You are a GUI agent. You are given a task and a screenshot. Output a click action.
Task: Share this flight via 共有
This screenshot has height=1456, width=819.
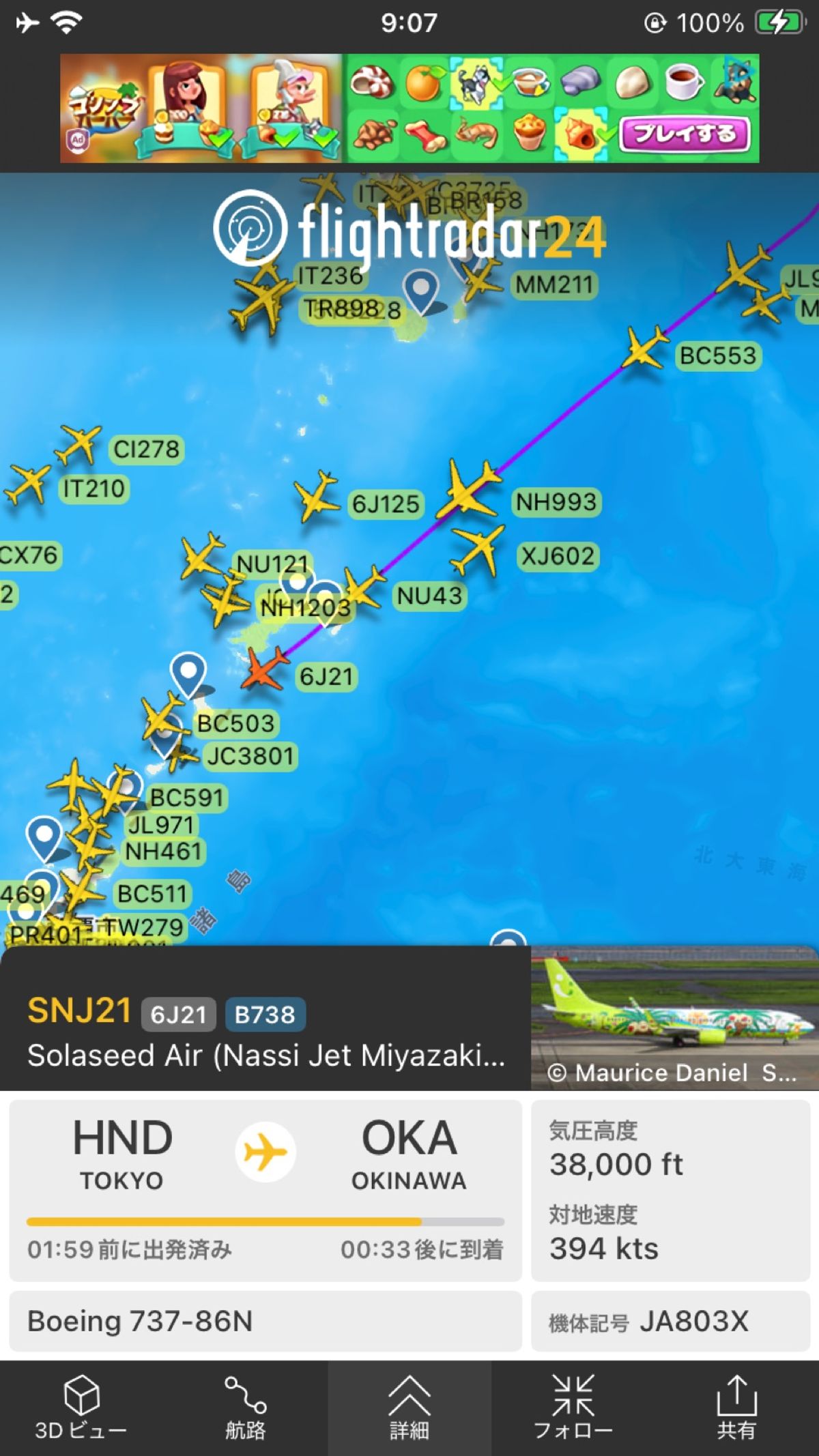tap(736, 1408)
